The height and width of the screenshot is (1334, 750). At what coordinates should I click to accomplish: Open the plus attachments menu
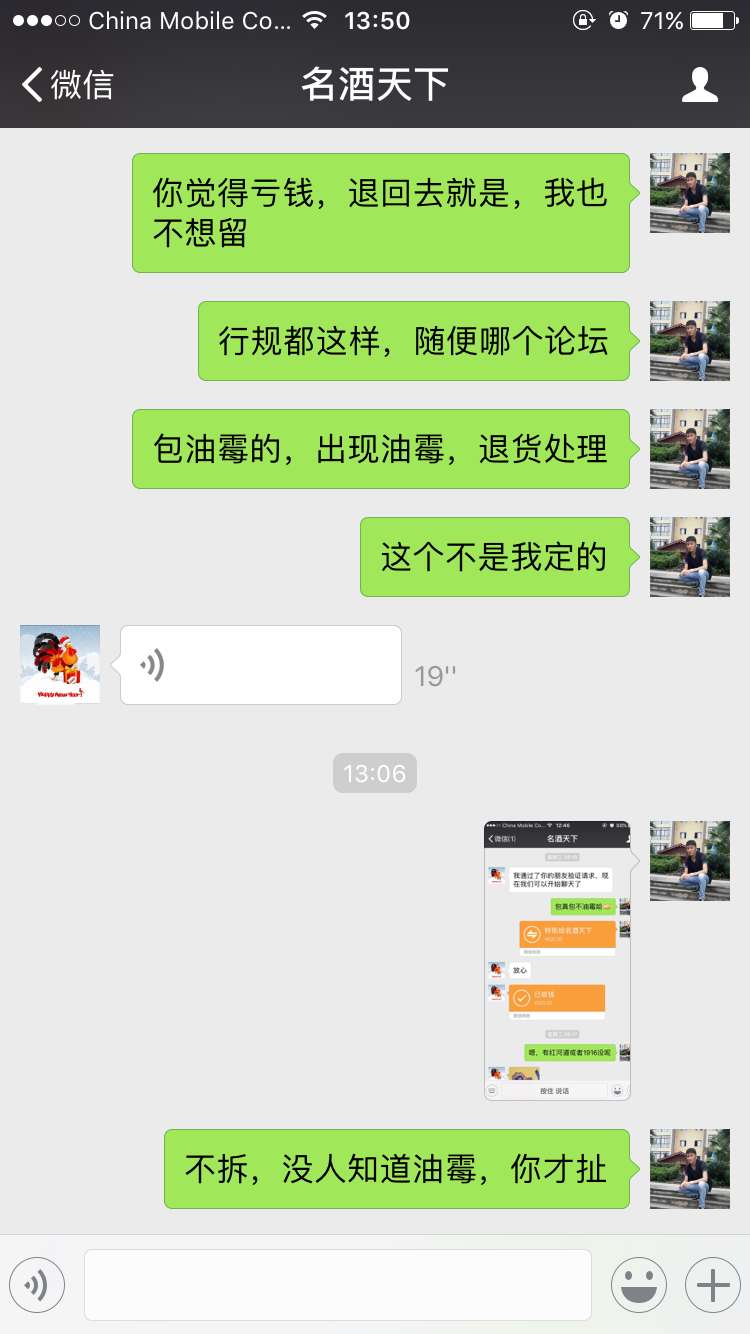point(712,1284)
